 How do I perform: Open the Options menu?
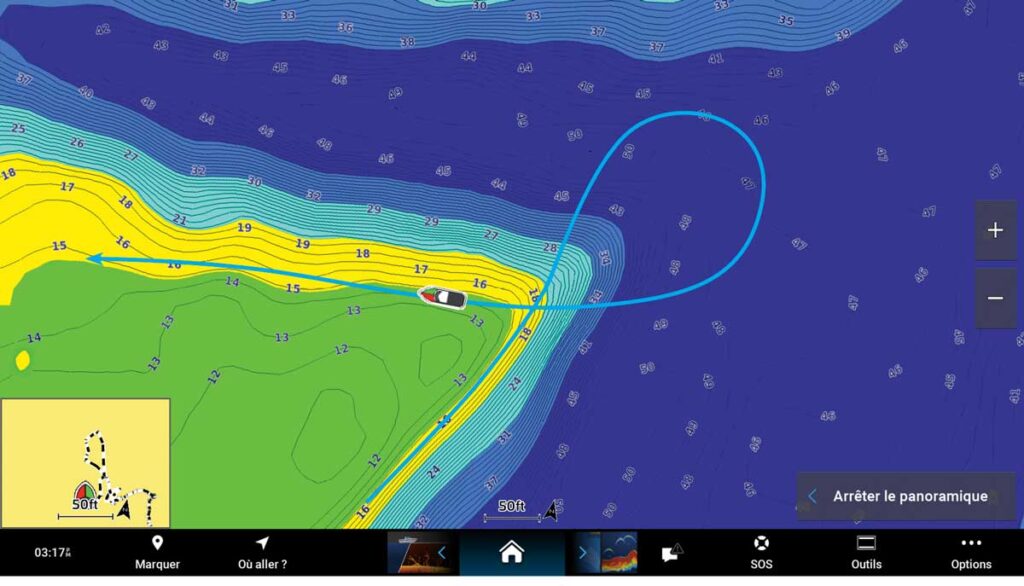pyautogui.click(x=970, y=552)
